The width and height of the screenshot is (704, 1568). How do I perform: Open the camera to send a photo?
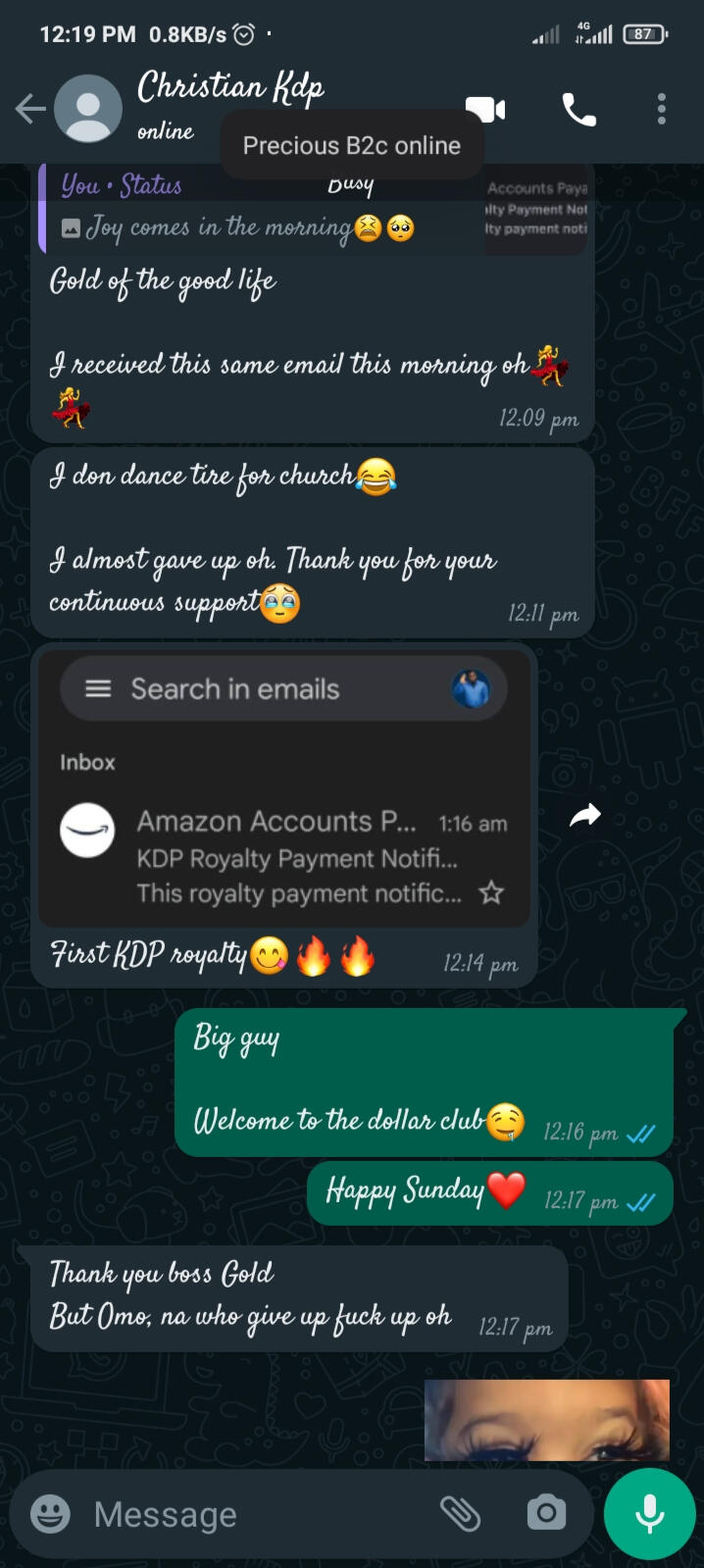pos(546,1514)
